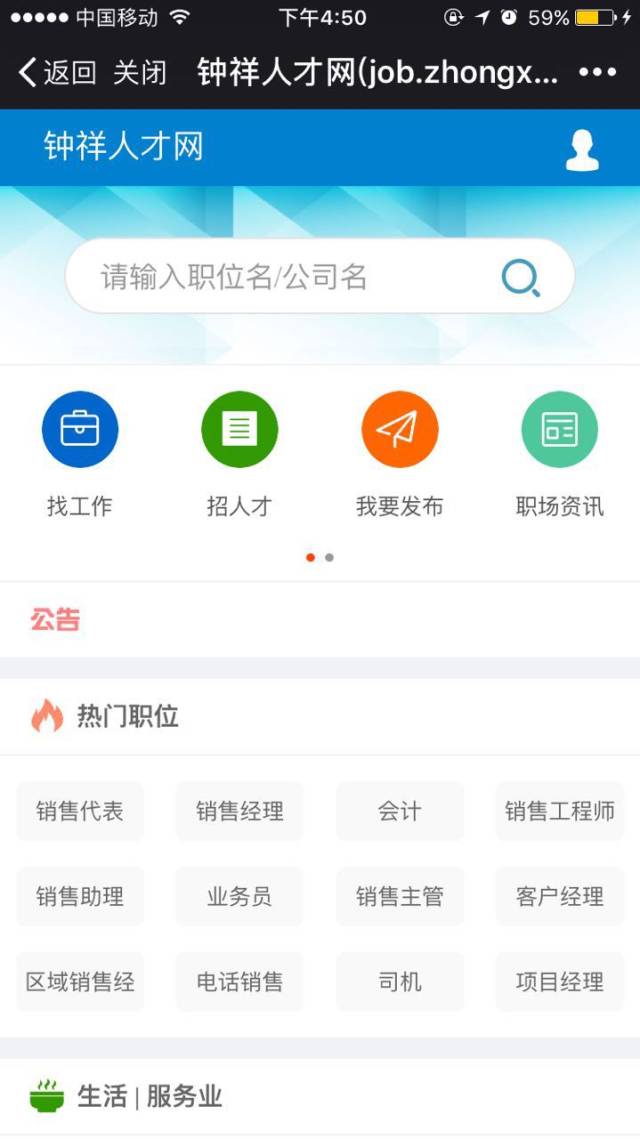Open 招人才 talent recruiting
This screenshot has height=1139, width=640.
(x=240, y=454)
